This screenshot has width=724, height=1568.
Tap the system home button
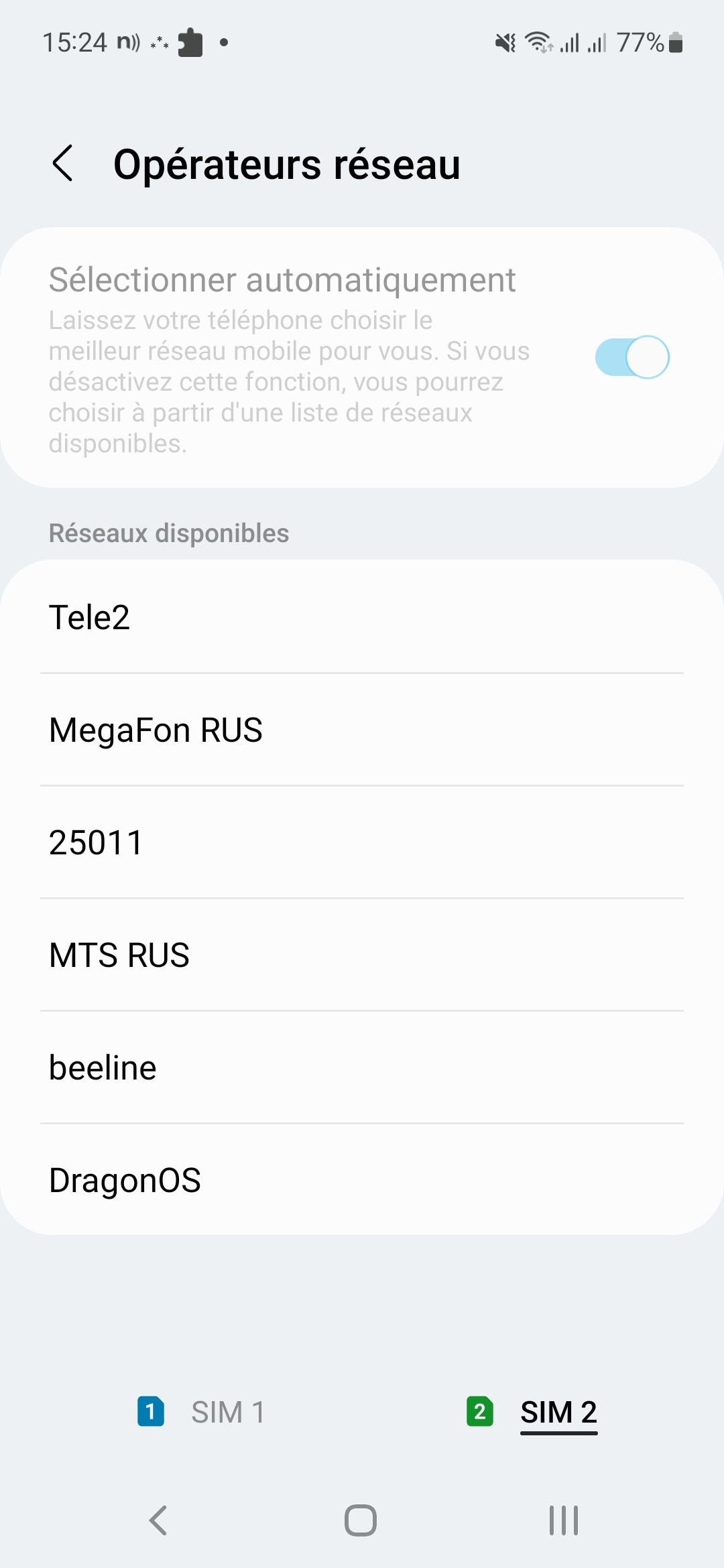361,1520
